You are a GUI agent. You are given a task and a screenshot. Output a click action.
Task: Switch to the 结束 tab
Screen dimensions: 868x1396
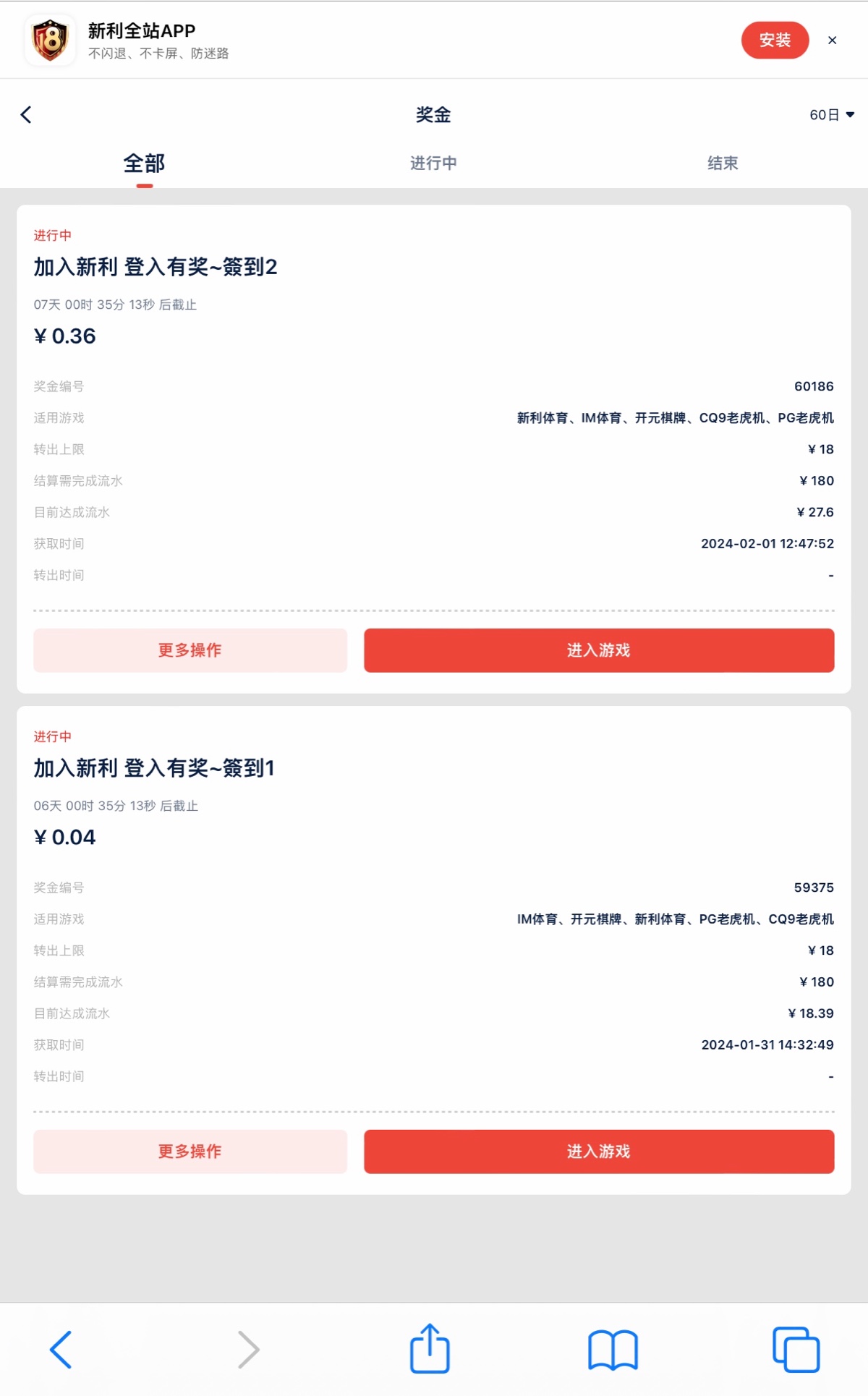(x=722, y=163)
